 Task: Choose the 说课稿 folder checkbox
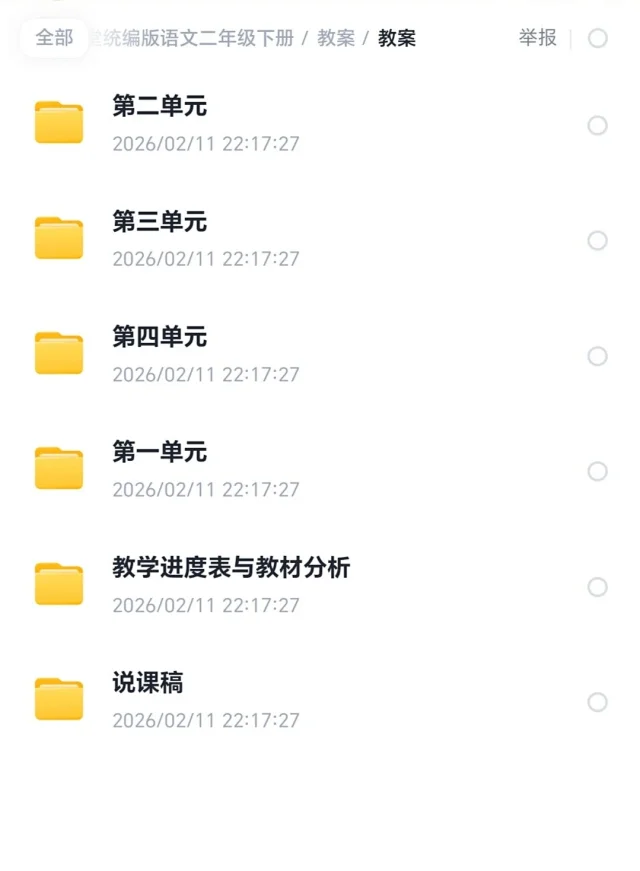597,702
